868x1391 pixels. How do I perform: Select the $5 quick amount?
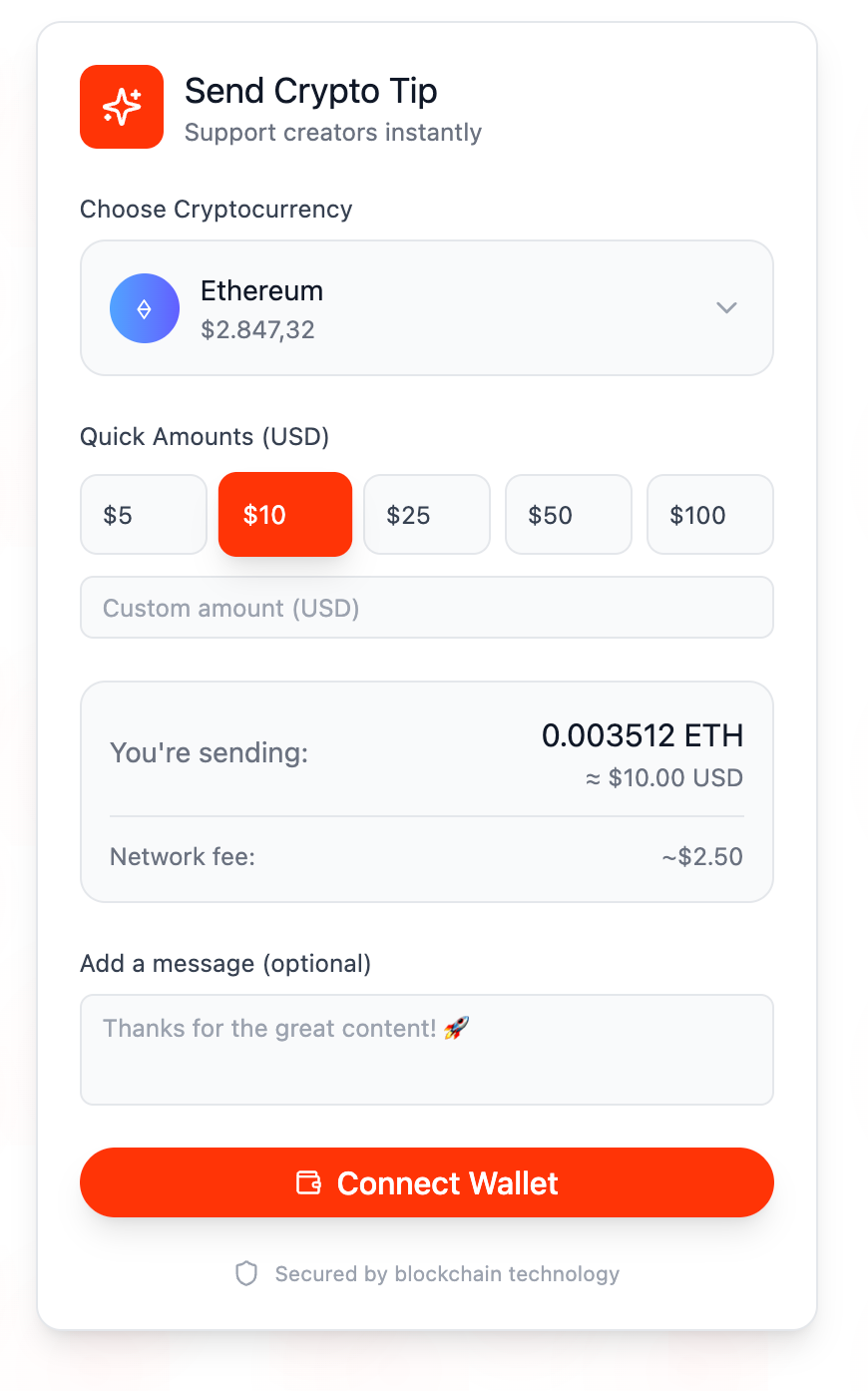[x=144, y=515]
